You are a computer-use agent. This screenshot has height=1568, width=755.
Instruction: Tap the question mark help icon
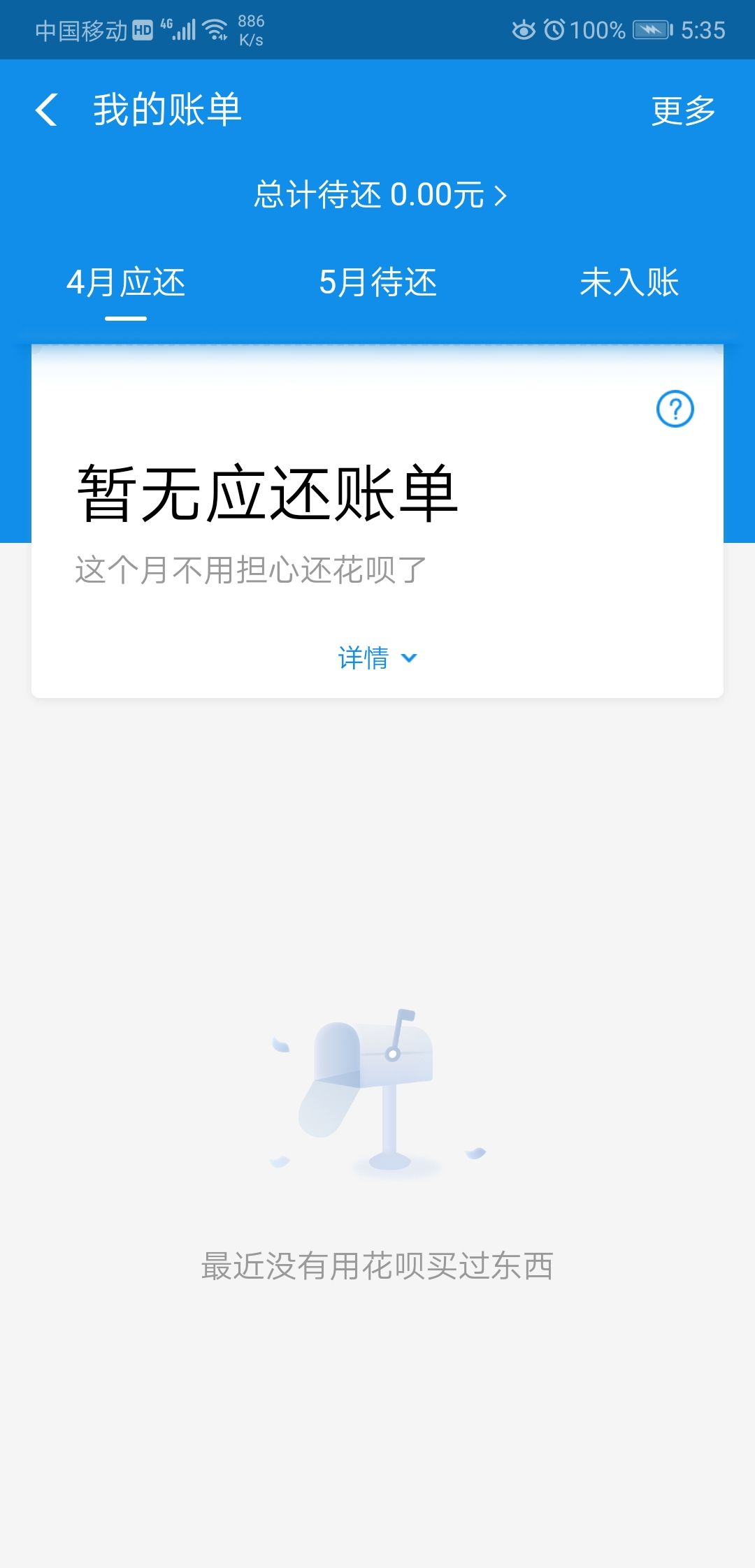coord(675,409)
